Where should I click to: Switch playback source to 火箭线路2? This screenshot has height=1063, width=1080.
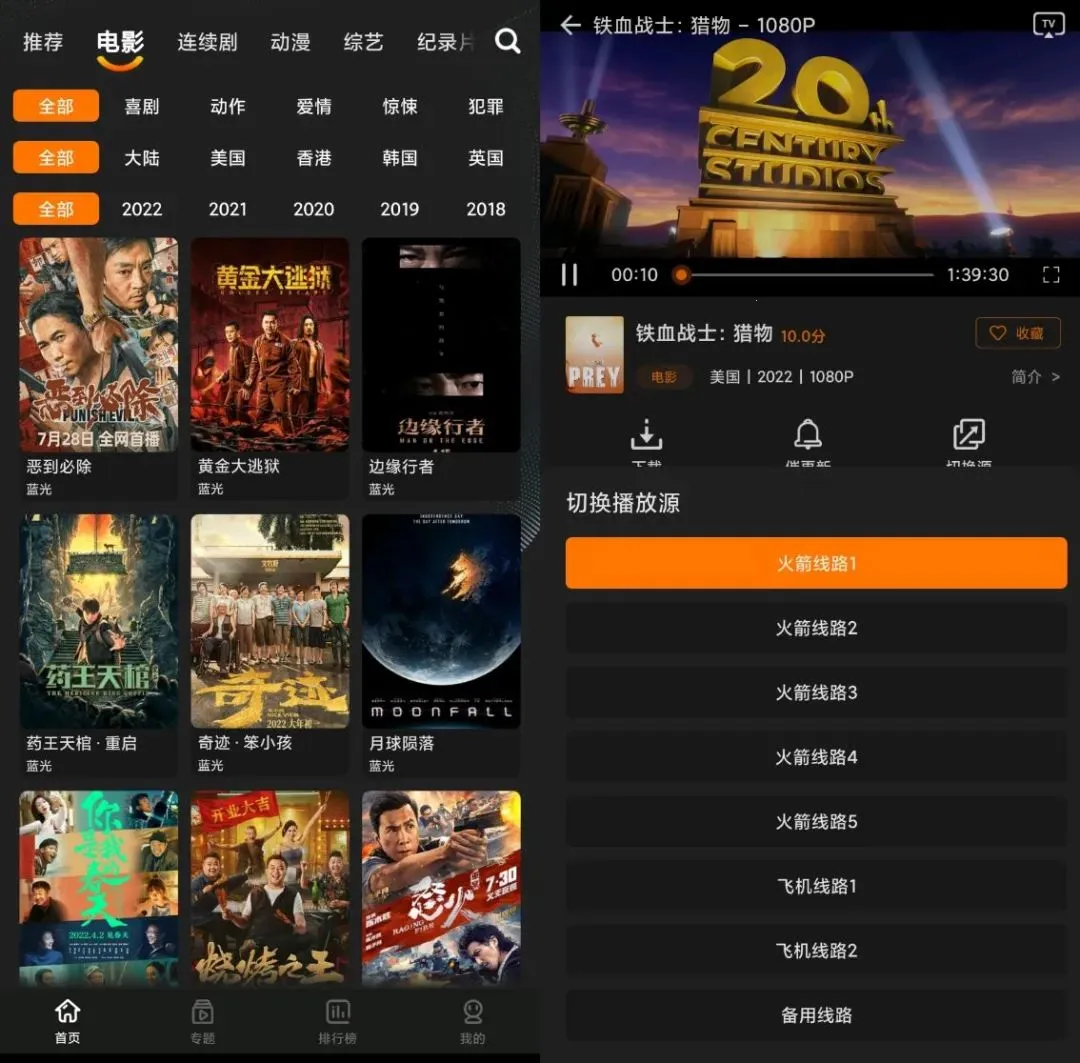(x=816, y=628)
